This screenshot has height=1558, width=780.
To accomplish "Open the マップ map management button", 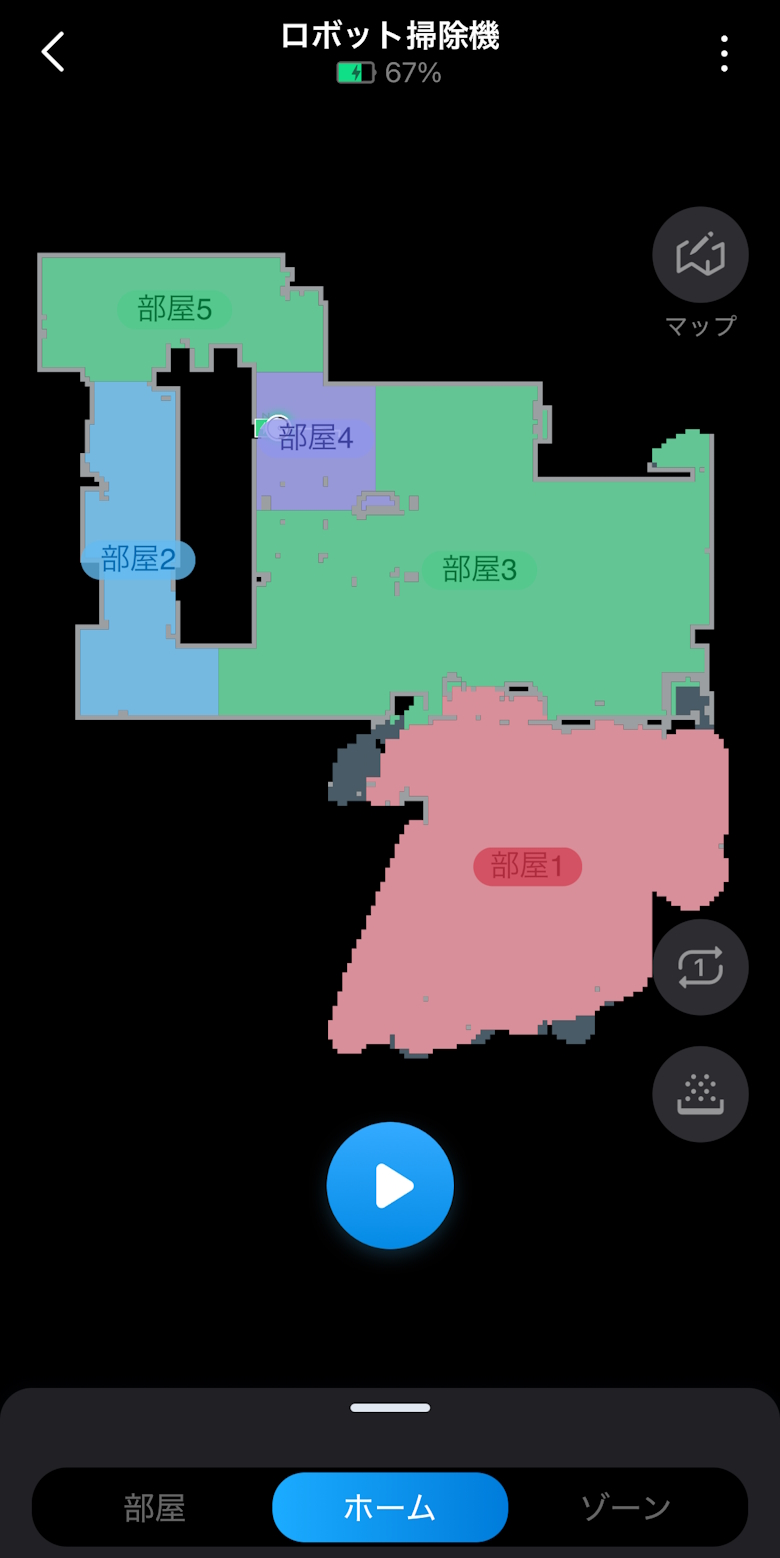I will pyautogui.click(x=700, y=255).
